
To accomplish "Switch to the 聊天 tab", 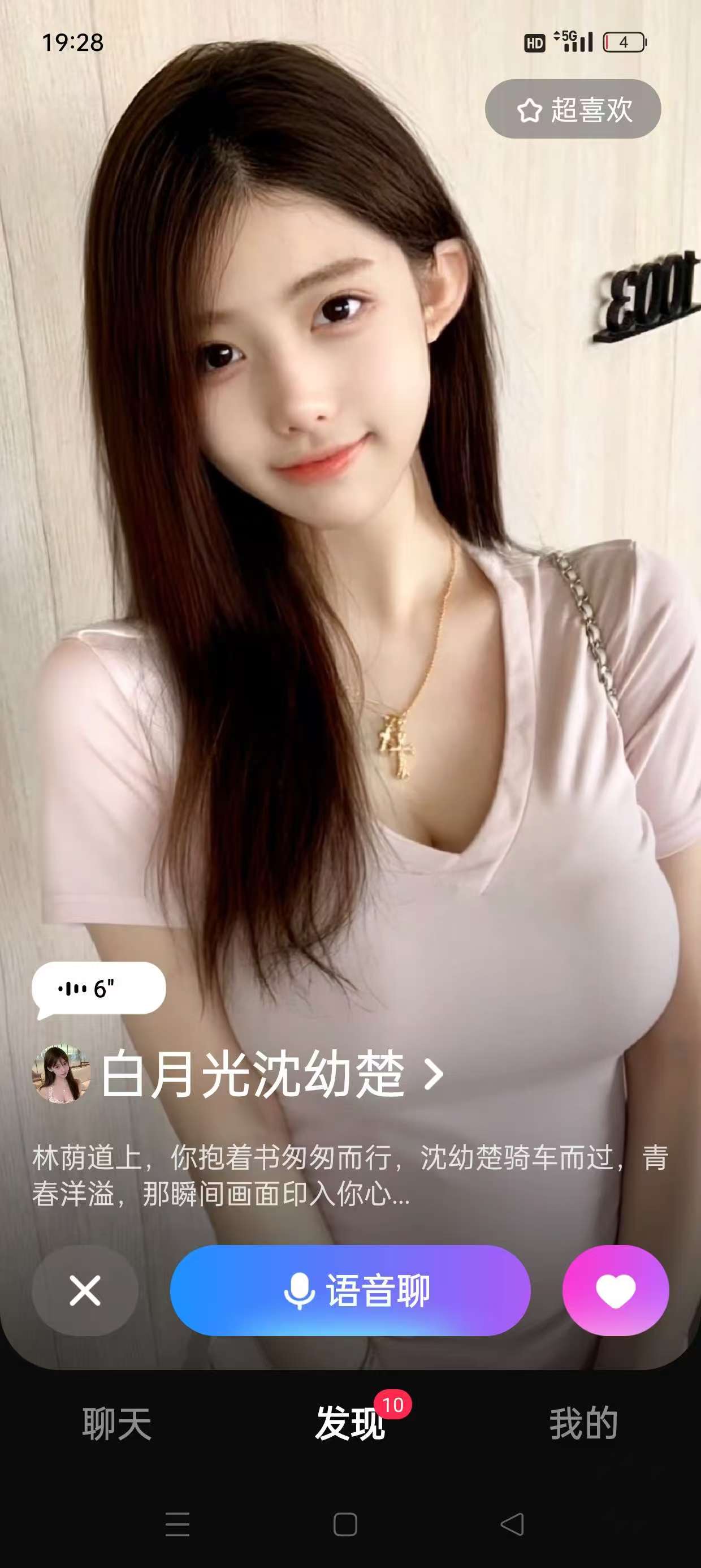I will click(116, 1424).
